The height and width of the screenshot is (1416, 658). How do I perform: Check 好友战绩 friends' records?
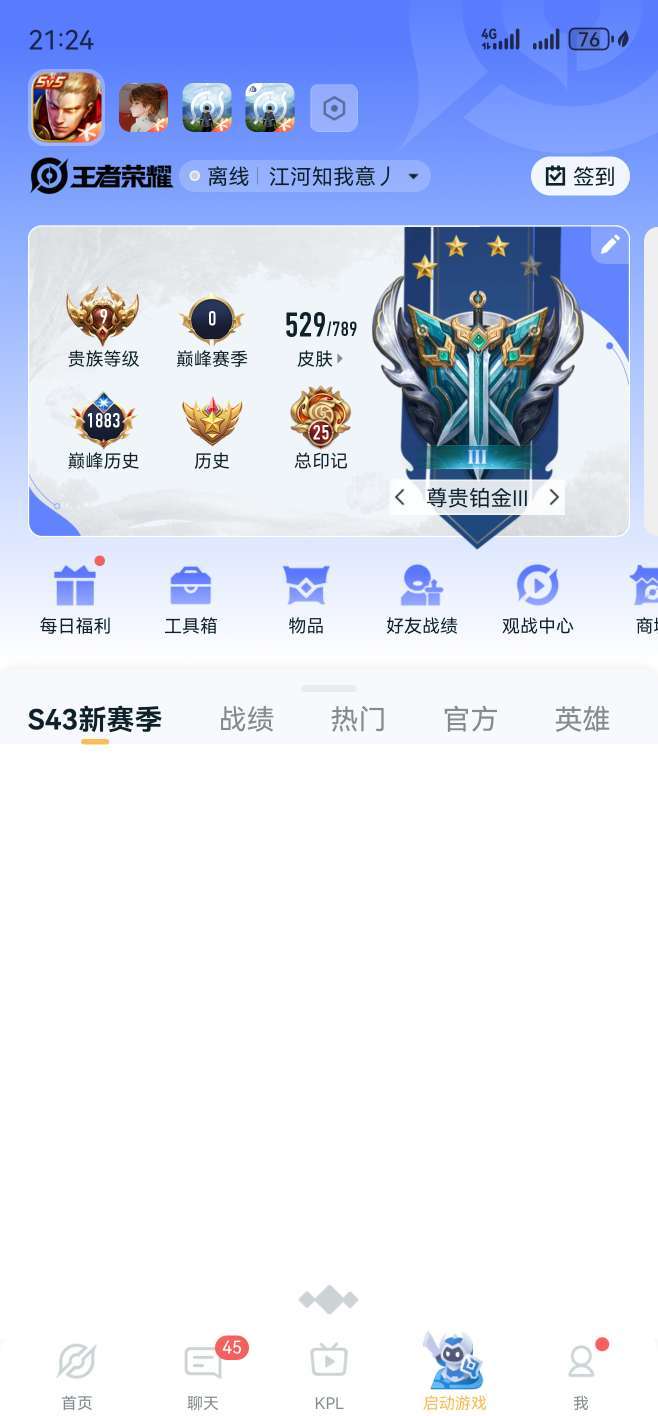[421, 599]
